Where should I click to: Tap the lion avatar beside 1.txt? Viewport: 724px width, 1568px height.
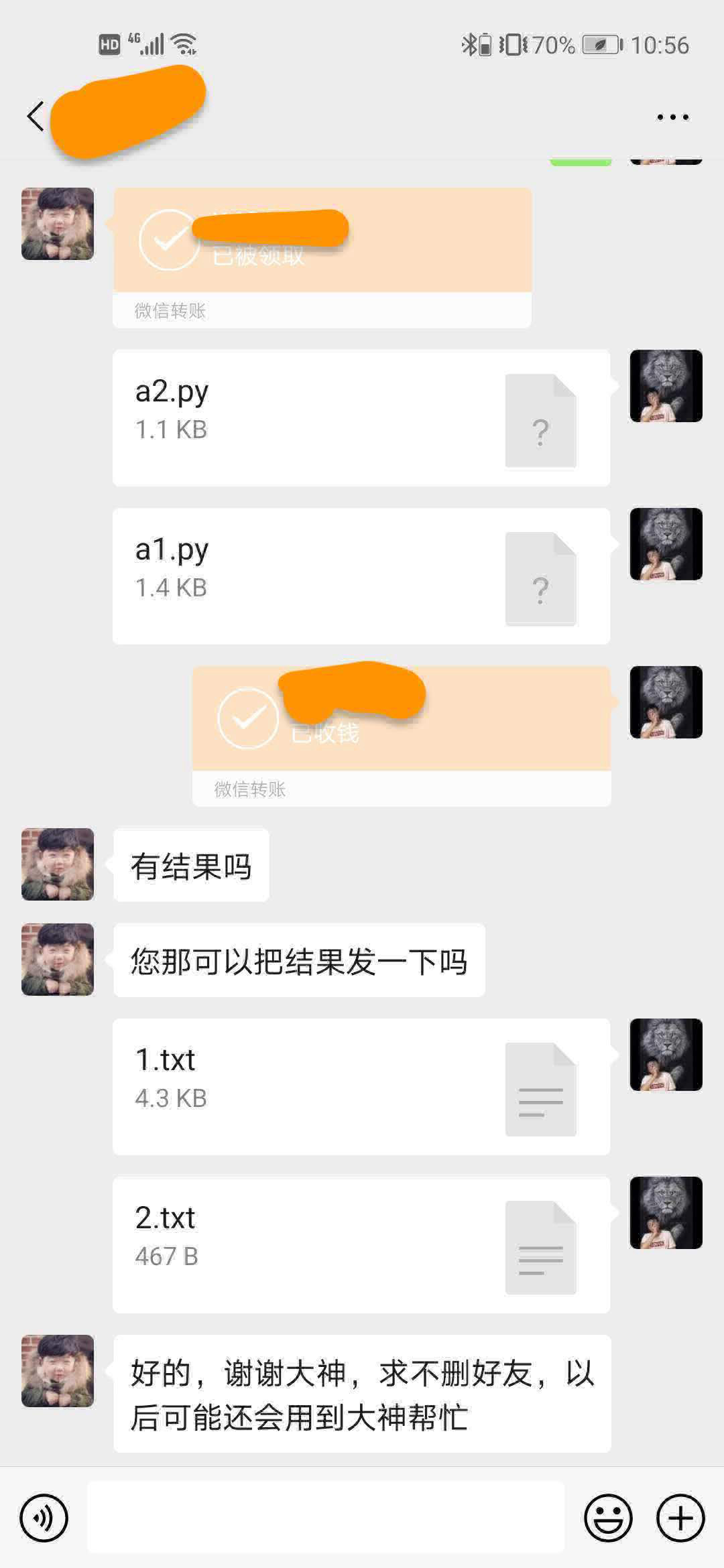(x=666, y=1055)
